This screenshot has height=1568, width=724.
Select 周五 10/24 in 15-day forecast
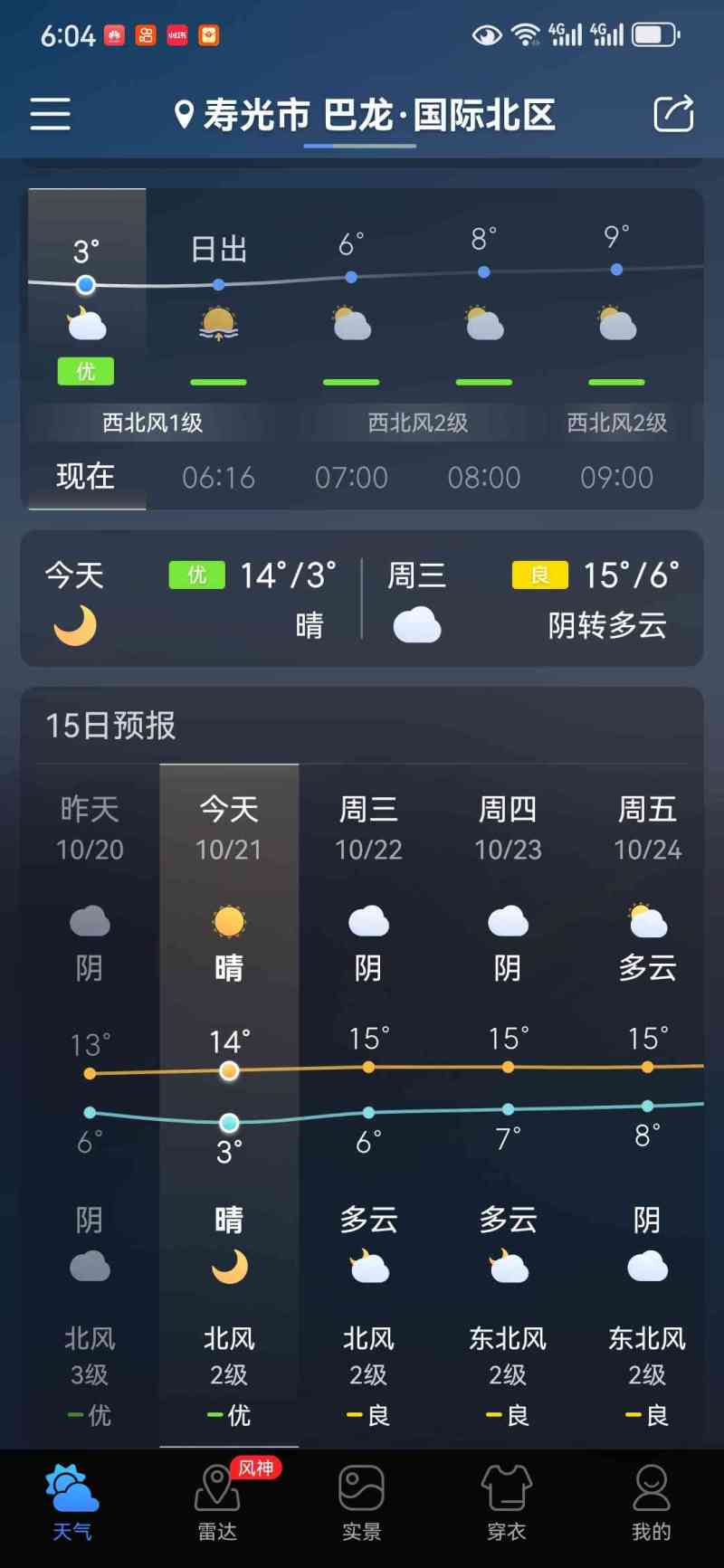pos(647,829)
